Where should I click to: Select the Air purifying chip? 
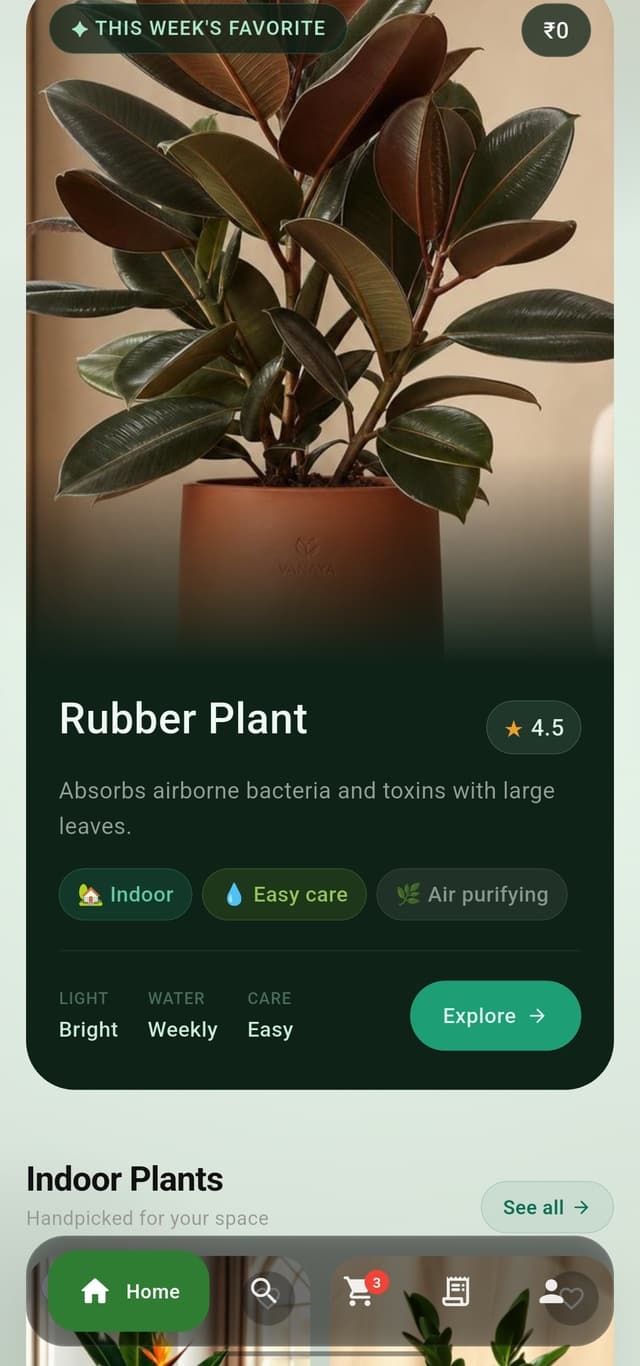click(471, 894)
